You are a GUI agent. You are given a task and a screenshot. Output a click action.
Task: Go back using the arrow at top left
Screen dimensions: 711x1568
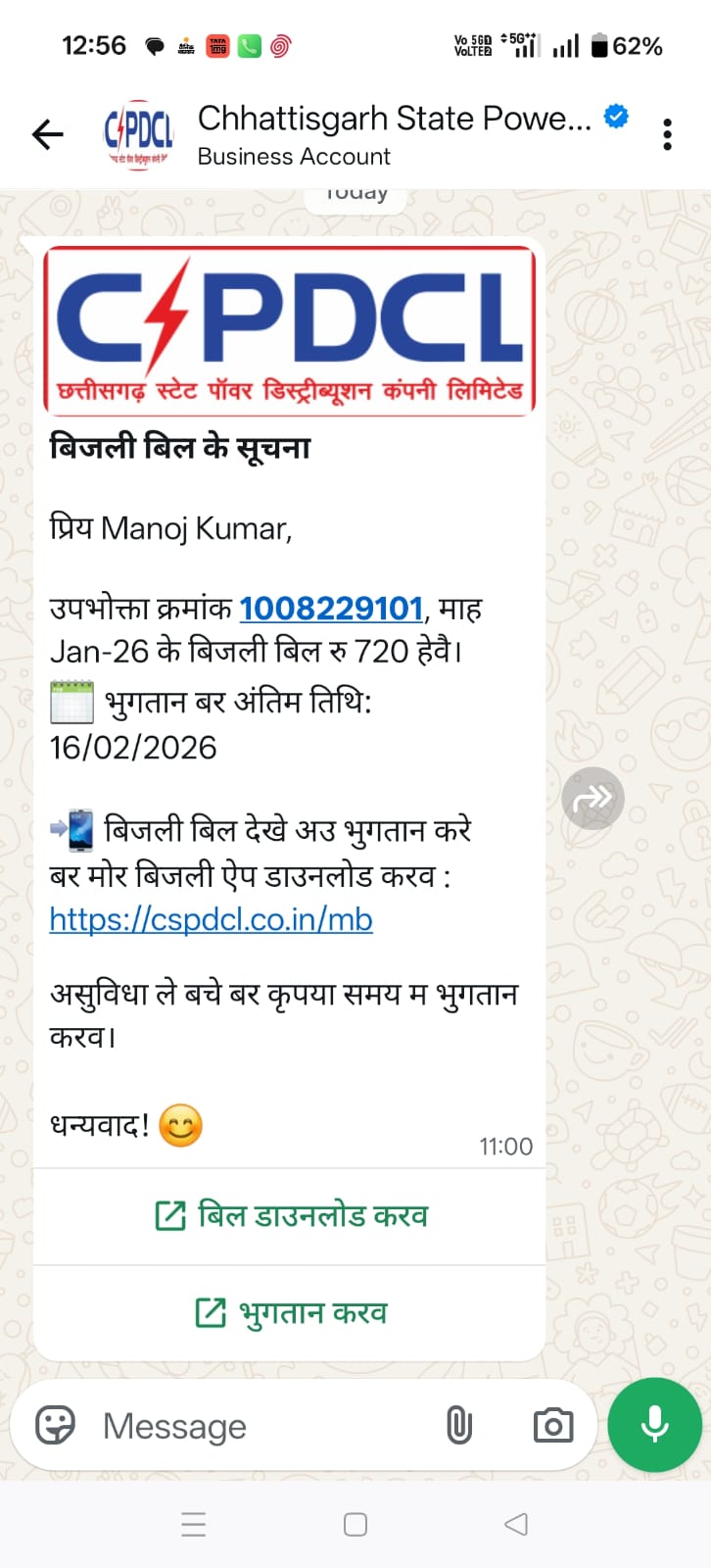[46, 134]
